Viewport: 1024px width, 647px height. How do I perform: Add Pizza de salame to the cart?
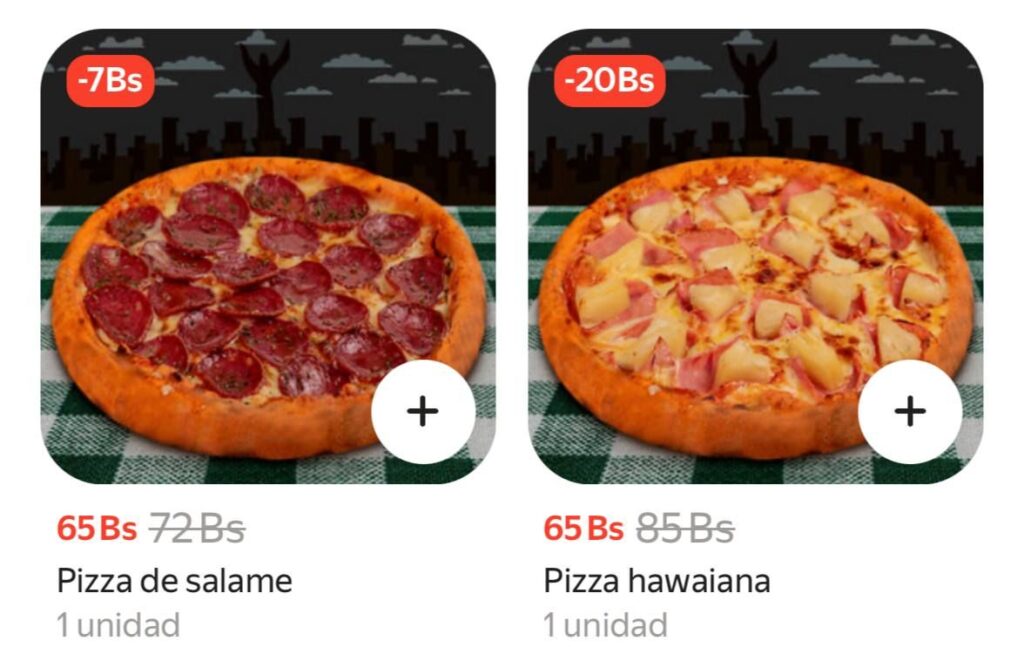[423, 412]
